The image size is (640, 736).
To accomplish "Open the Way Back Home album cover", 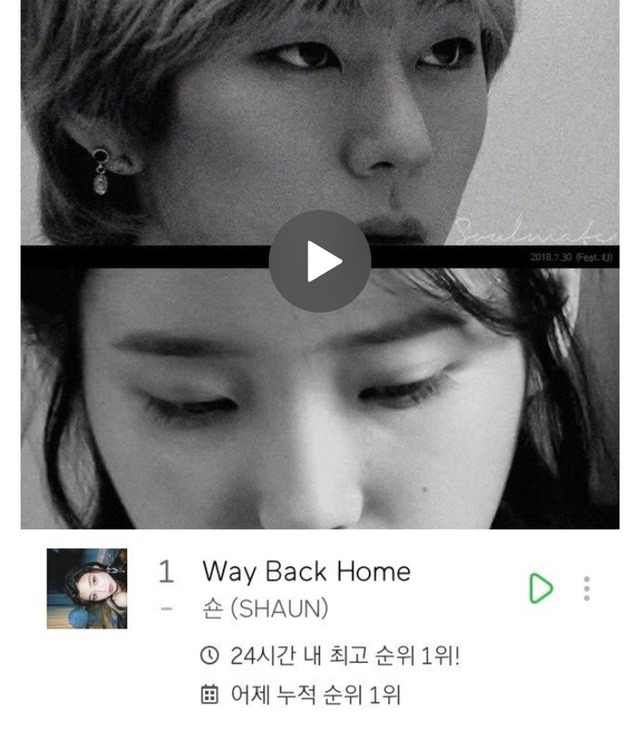I will coord(87,589).
